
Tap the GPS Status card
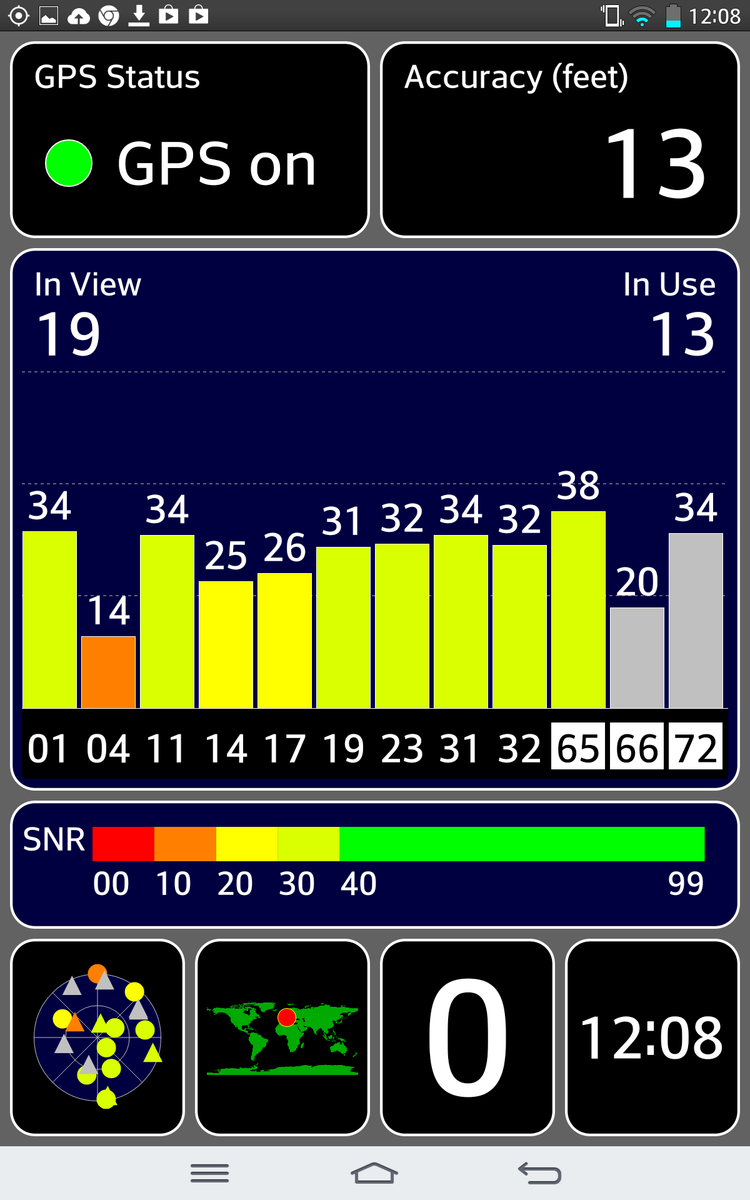(190, 140)
